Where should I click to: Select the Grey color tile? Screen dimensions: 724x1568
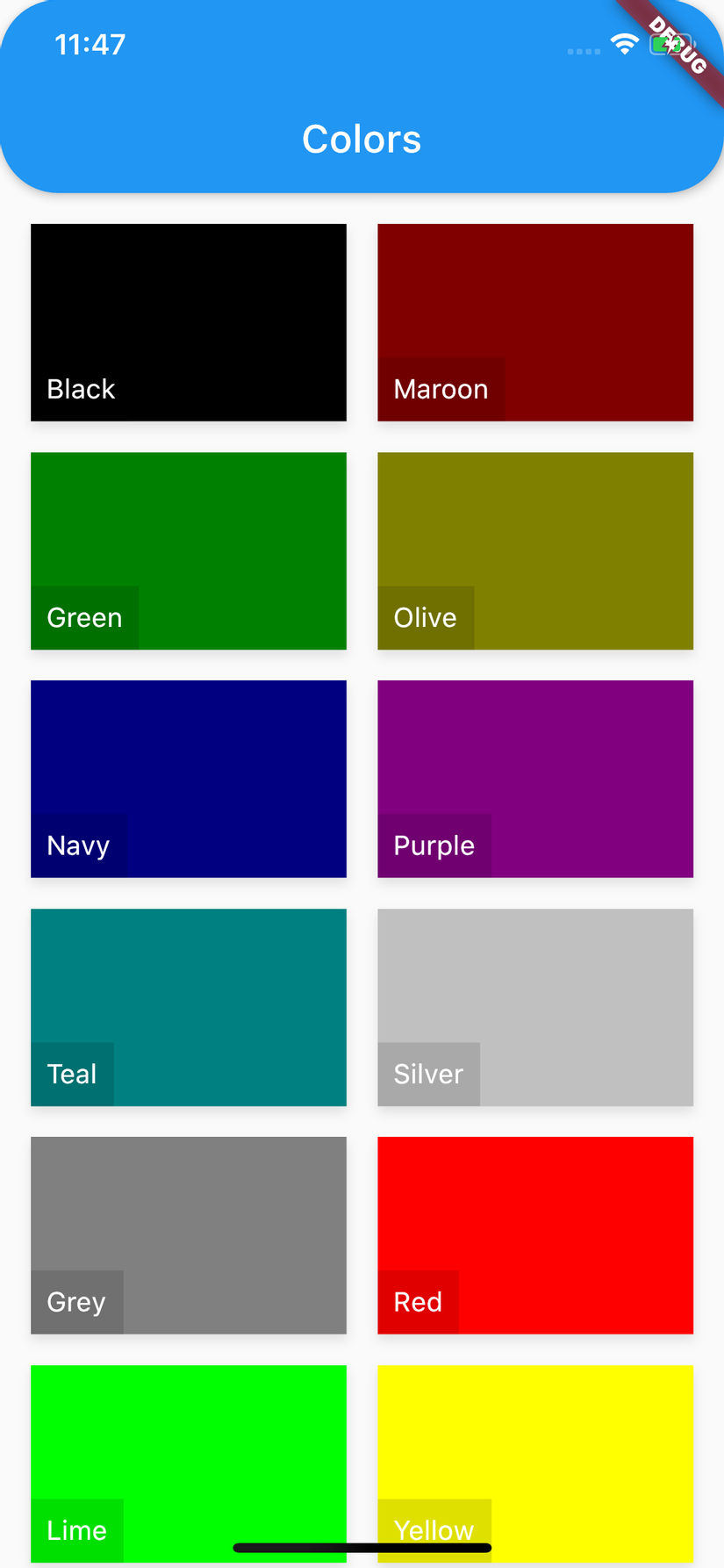point(189,1235)
